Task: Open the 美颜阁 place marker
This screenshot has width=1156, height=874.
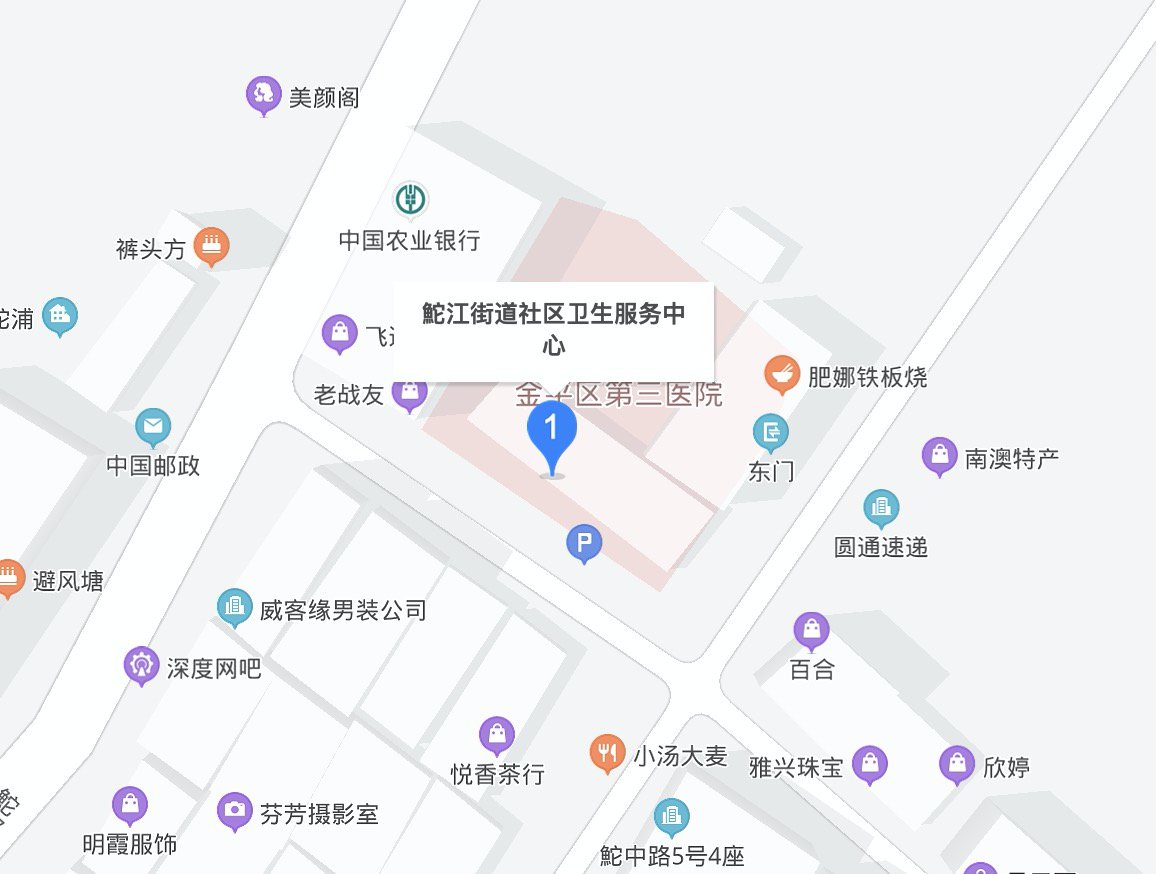Action: click(264, 95)
